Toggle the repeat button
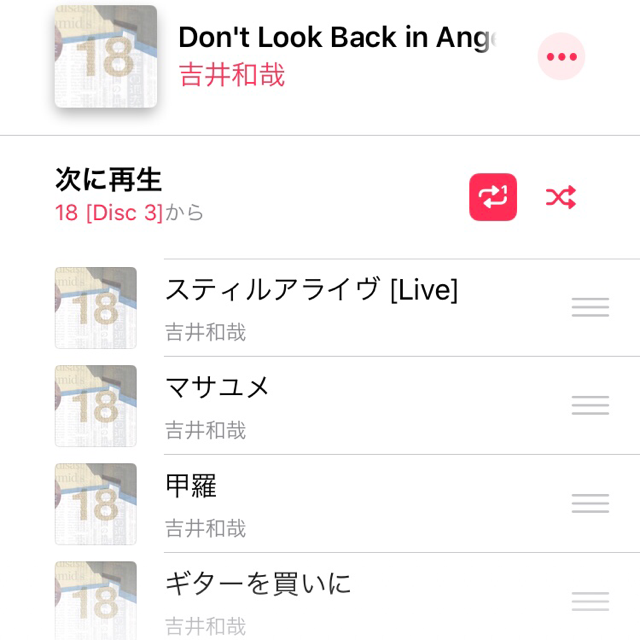 click(x=493, y=197)
